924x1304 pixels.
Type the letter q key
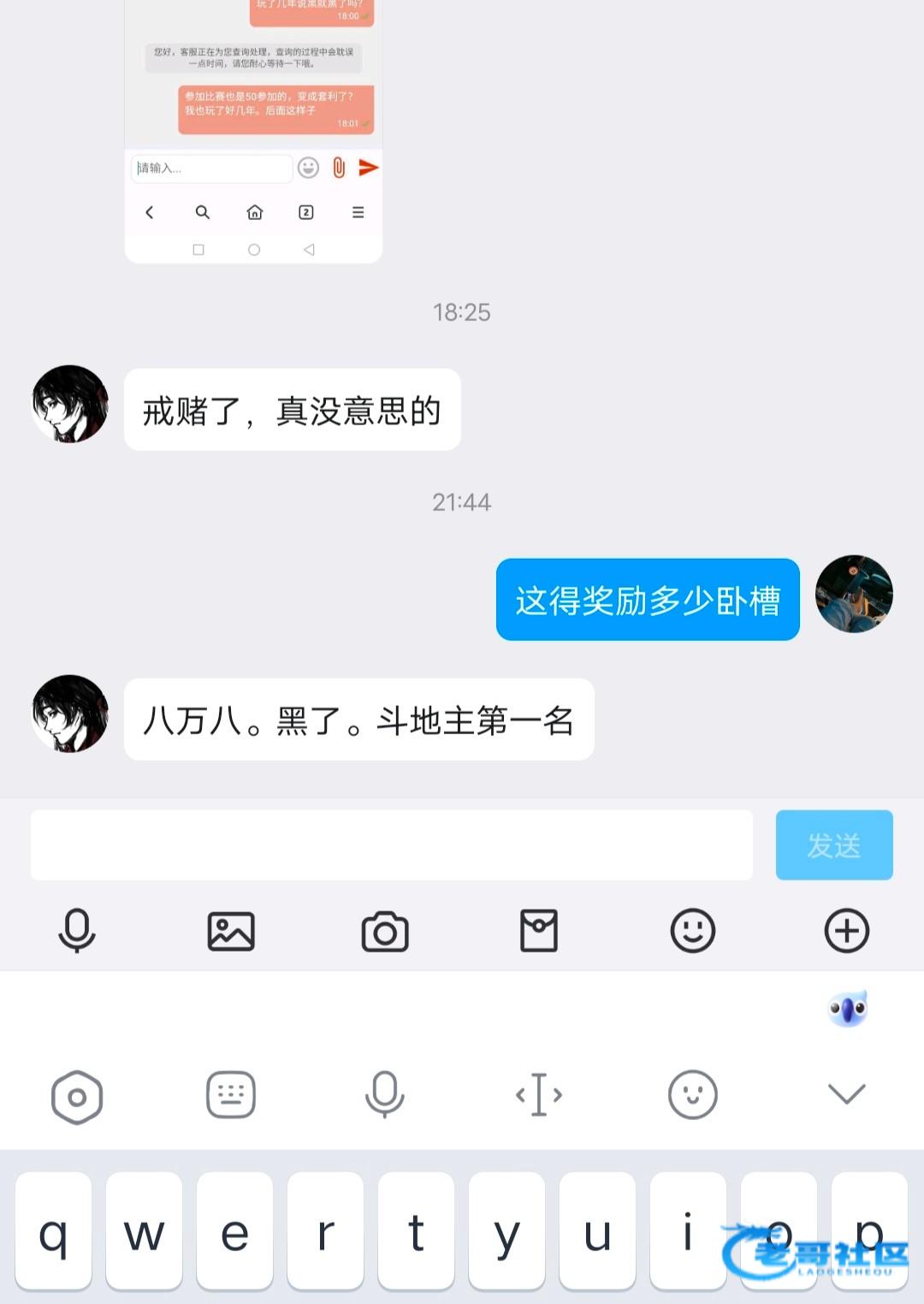[53, 1232]
